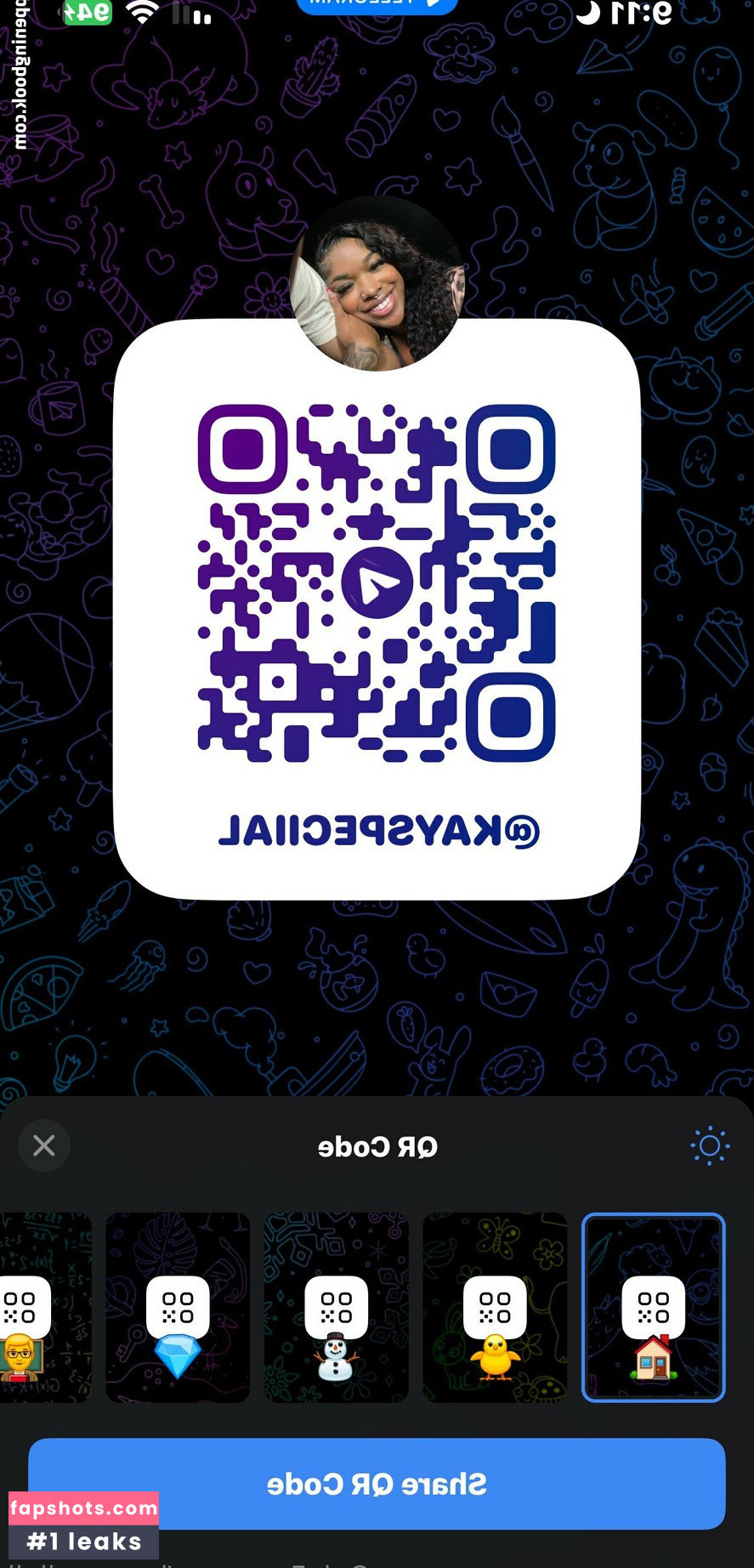Pick the snowman theme
Screen dimensions: 754x1568
(337, 1307)
